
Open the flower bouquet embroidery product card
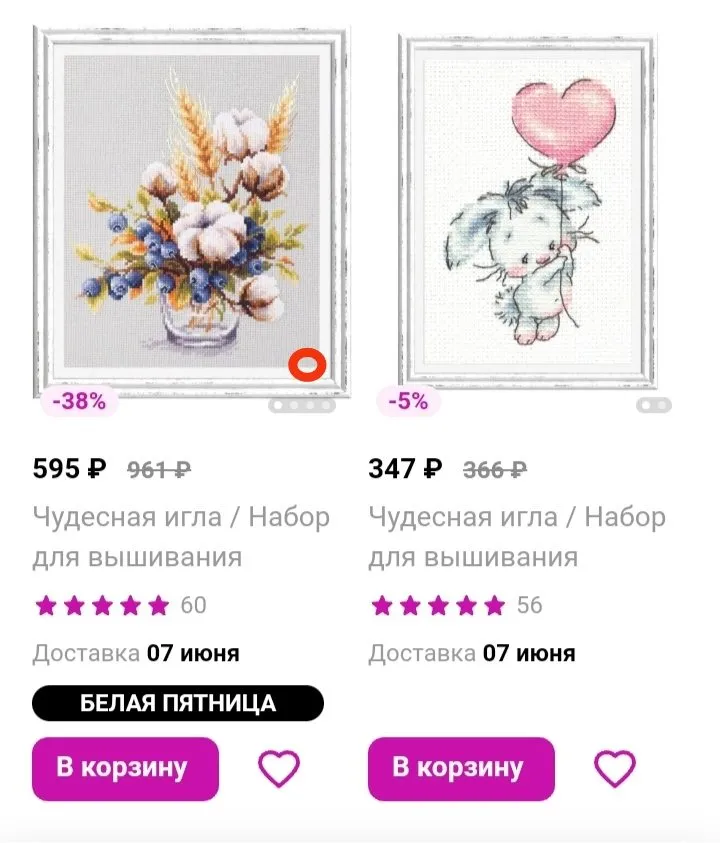(x=191, y=212)
